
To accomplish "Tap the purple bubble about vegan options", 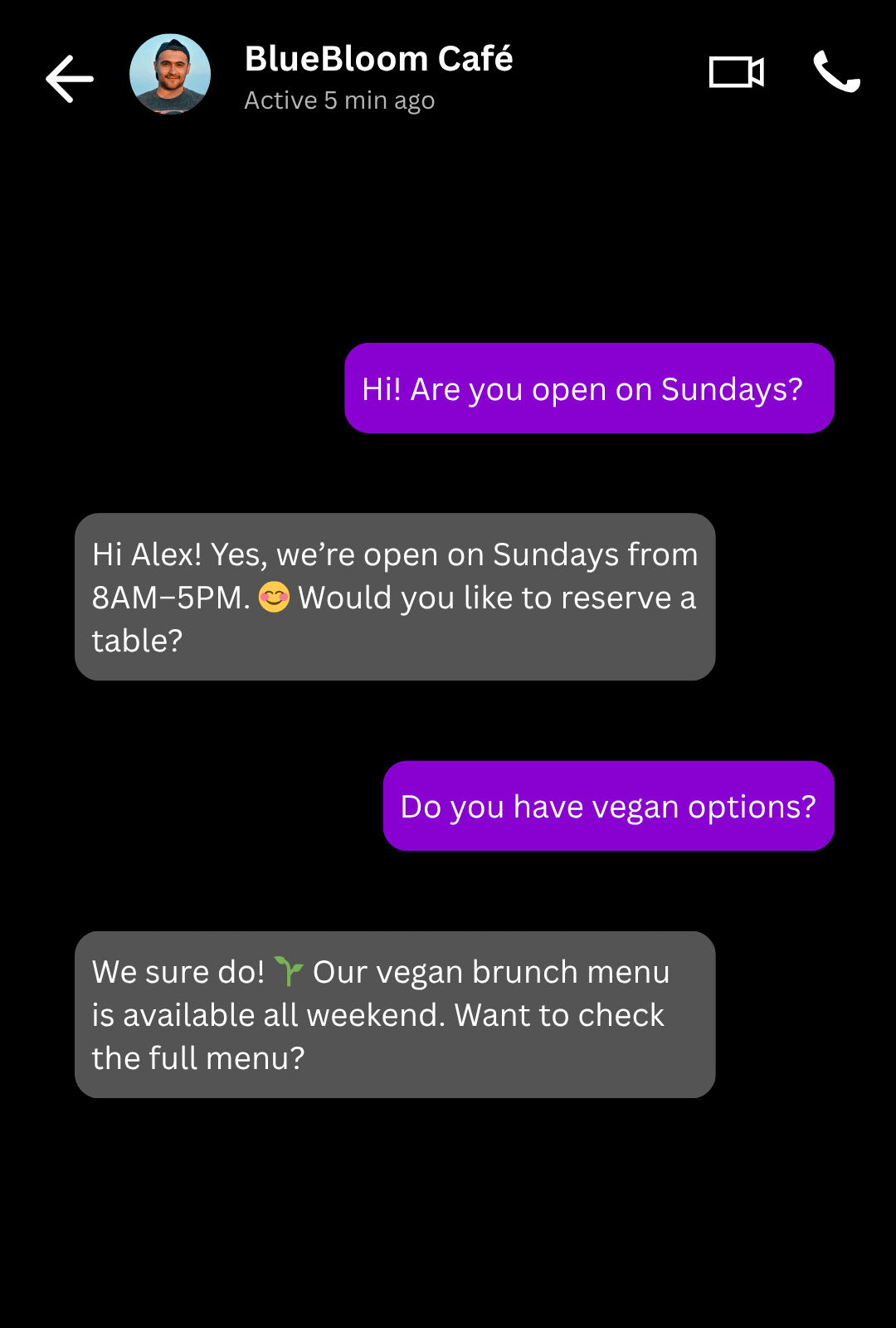I will (x=608, y=805).
